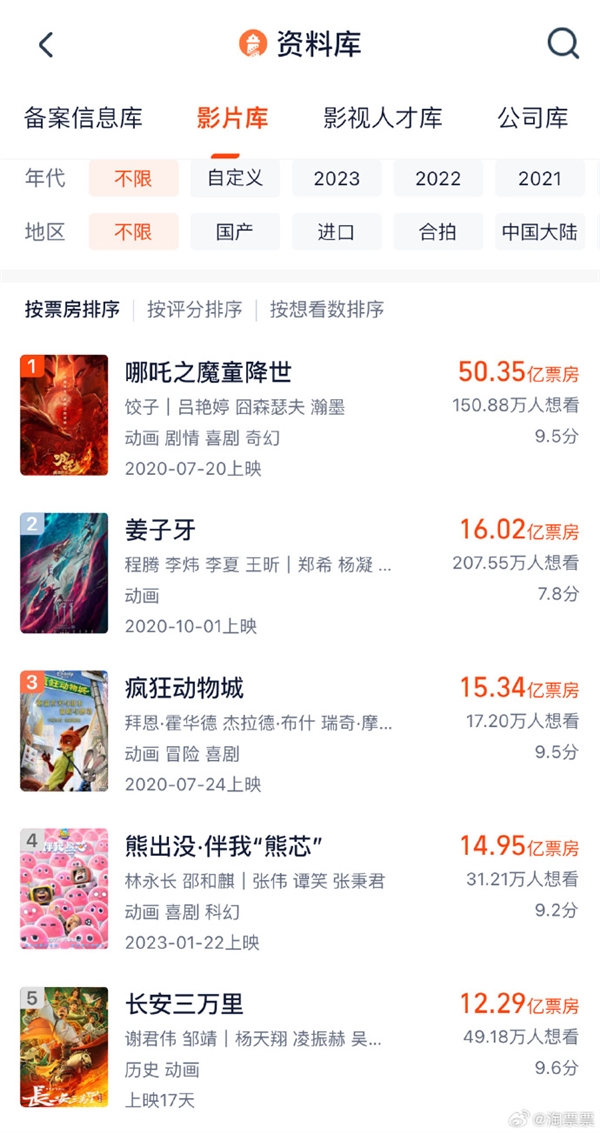Screen dimensions: 600x1133
Task: Choose the 合拍 region filter
Action: 438,232
